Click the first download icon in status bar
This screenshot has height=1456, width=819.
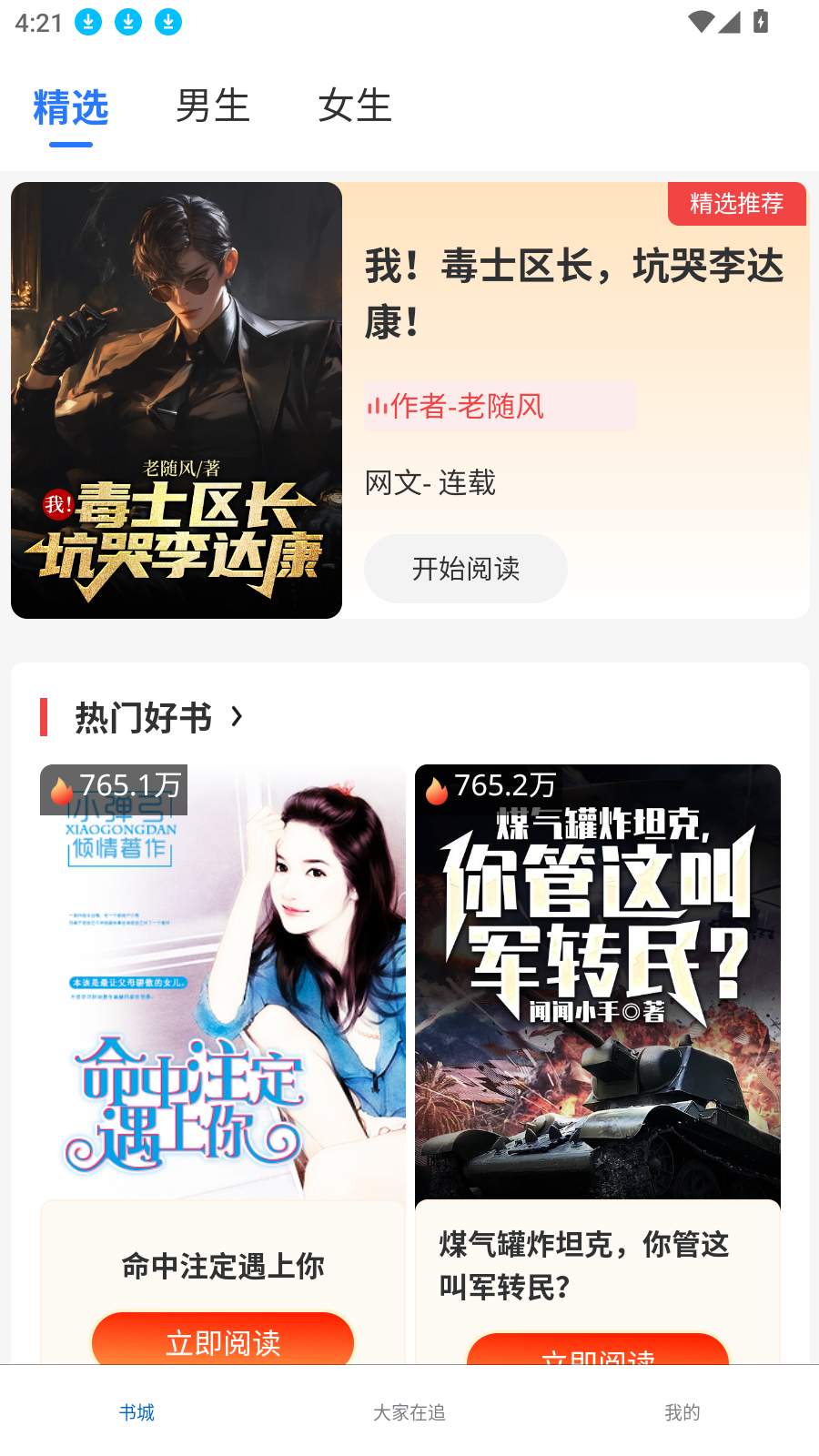[x=88, y=22]
